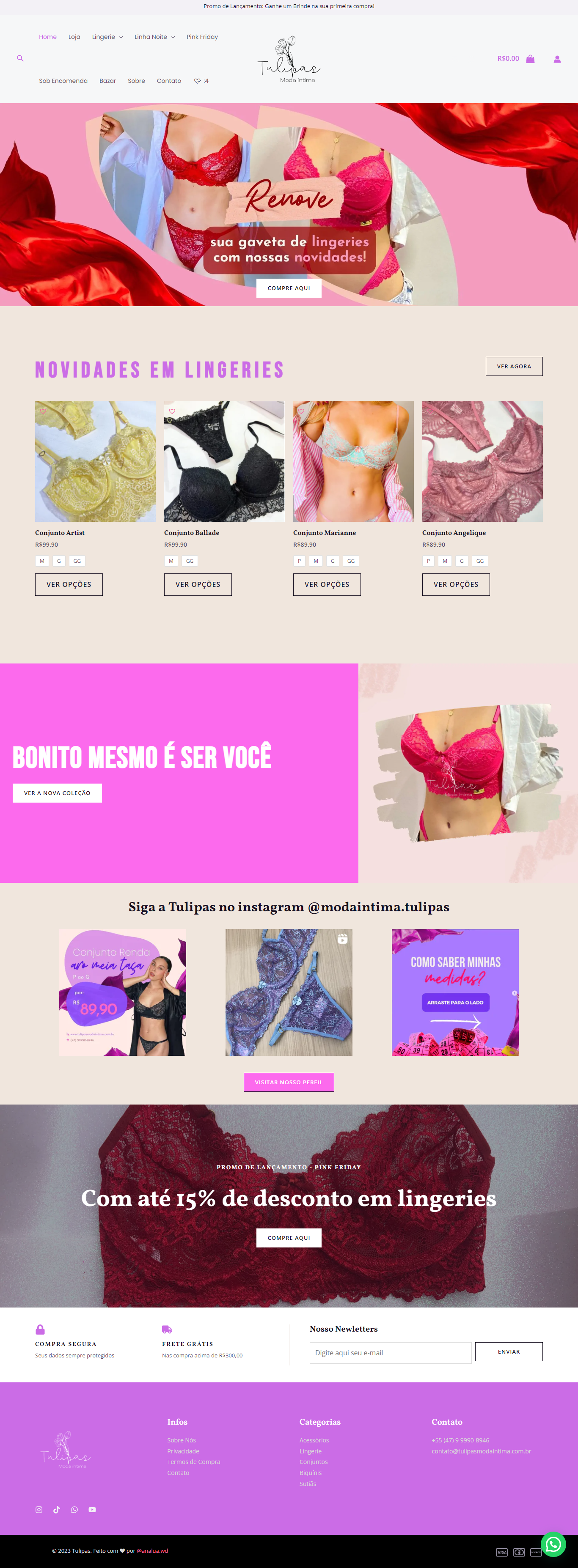Screen dimensions: 578x1568
Task: View options for Conjunto Angelique
Action: [x=456, y=584]
